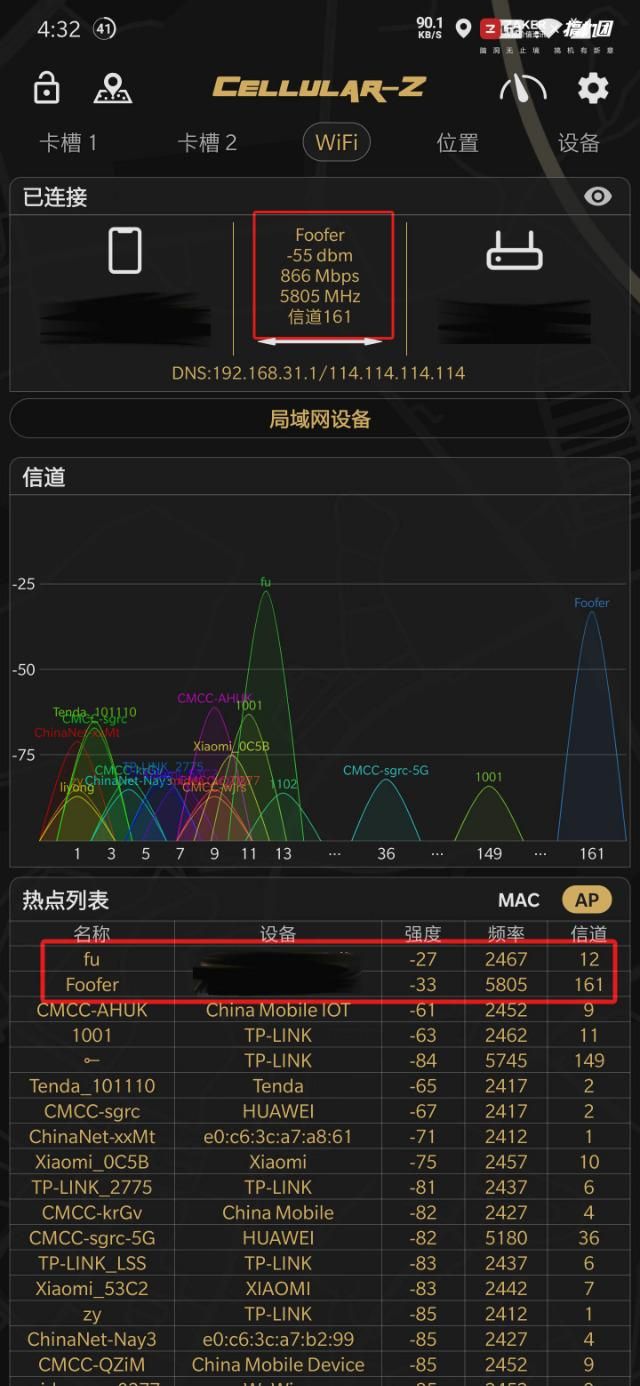Open the 设备 tab
This screenshot has width=640, height=1386.
578,143
